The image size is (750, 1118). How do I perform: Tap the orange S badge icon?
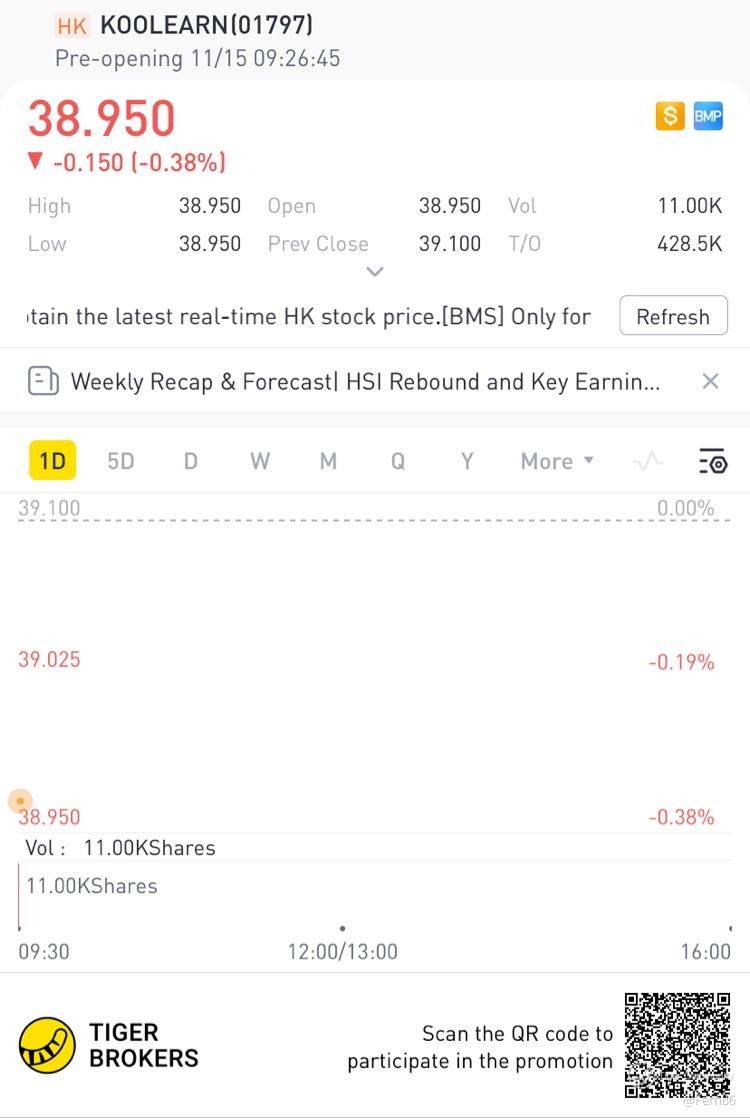(x=669, y=116)
